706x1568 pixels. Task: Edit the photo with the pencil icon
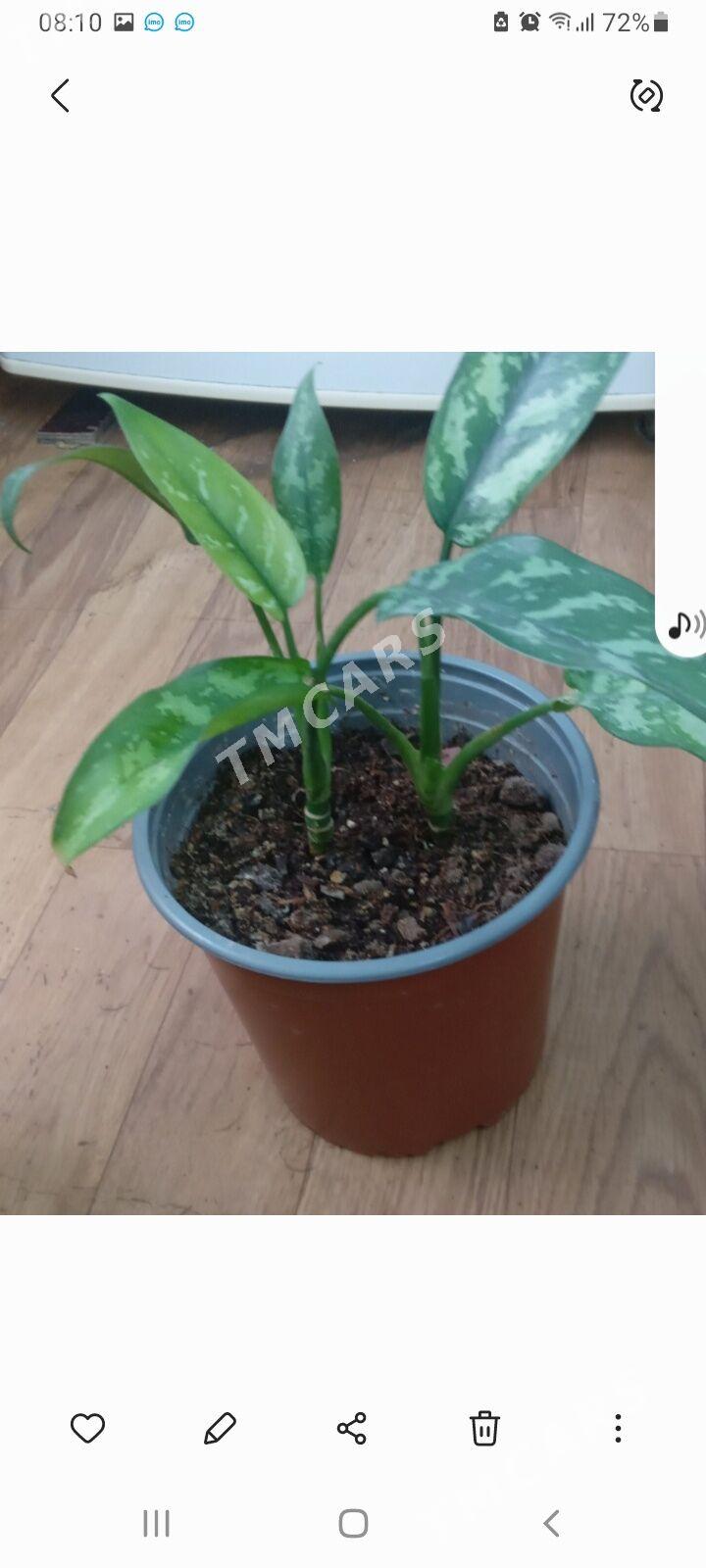point(220,1429)
